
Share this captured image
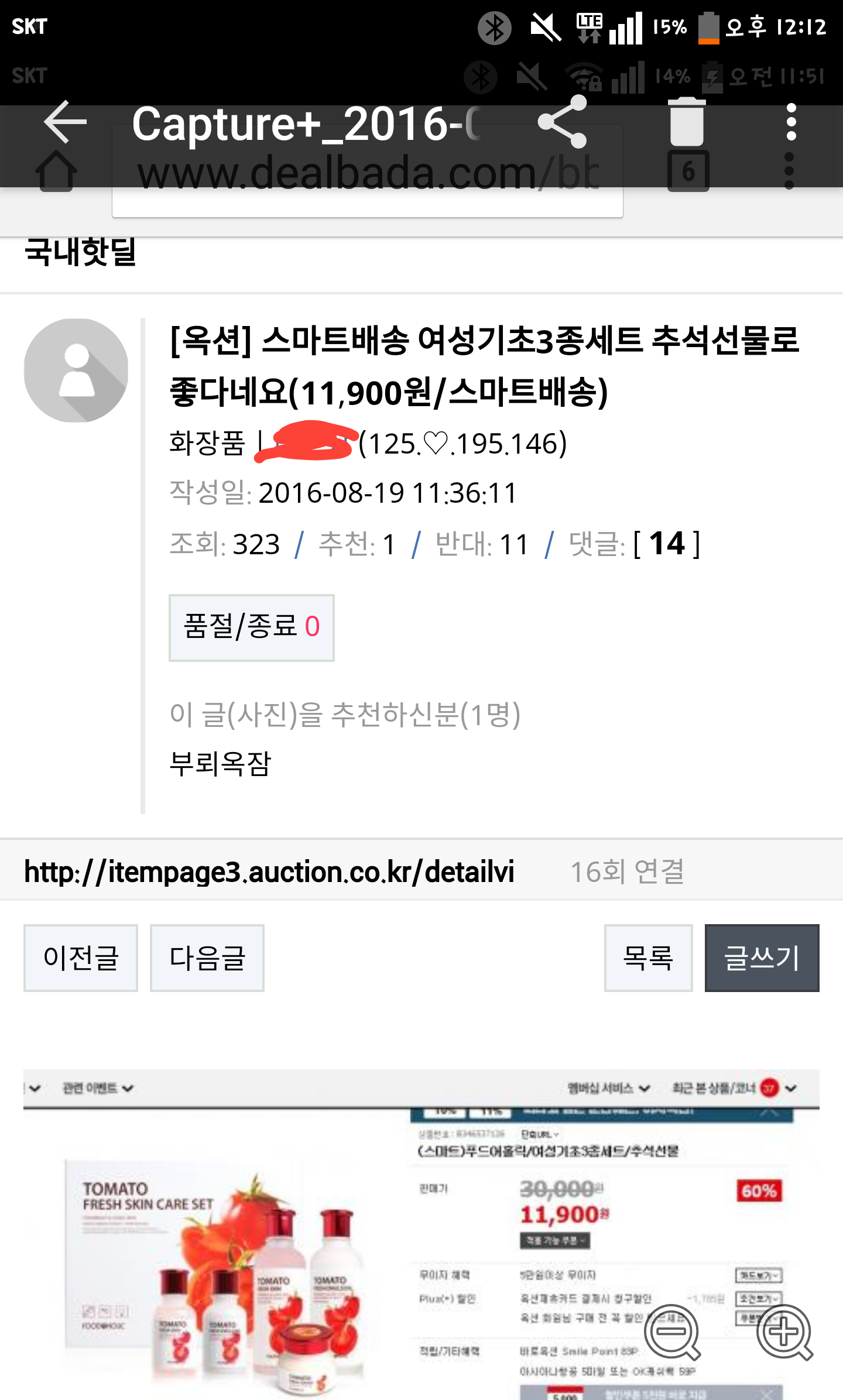(x=563, y=122)
